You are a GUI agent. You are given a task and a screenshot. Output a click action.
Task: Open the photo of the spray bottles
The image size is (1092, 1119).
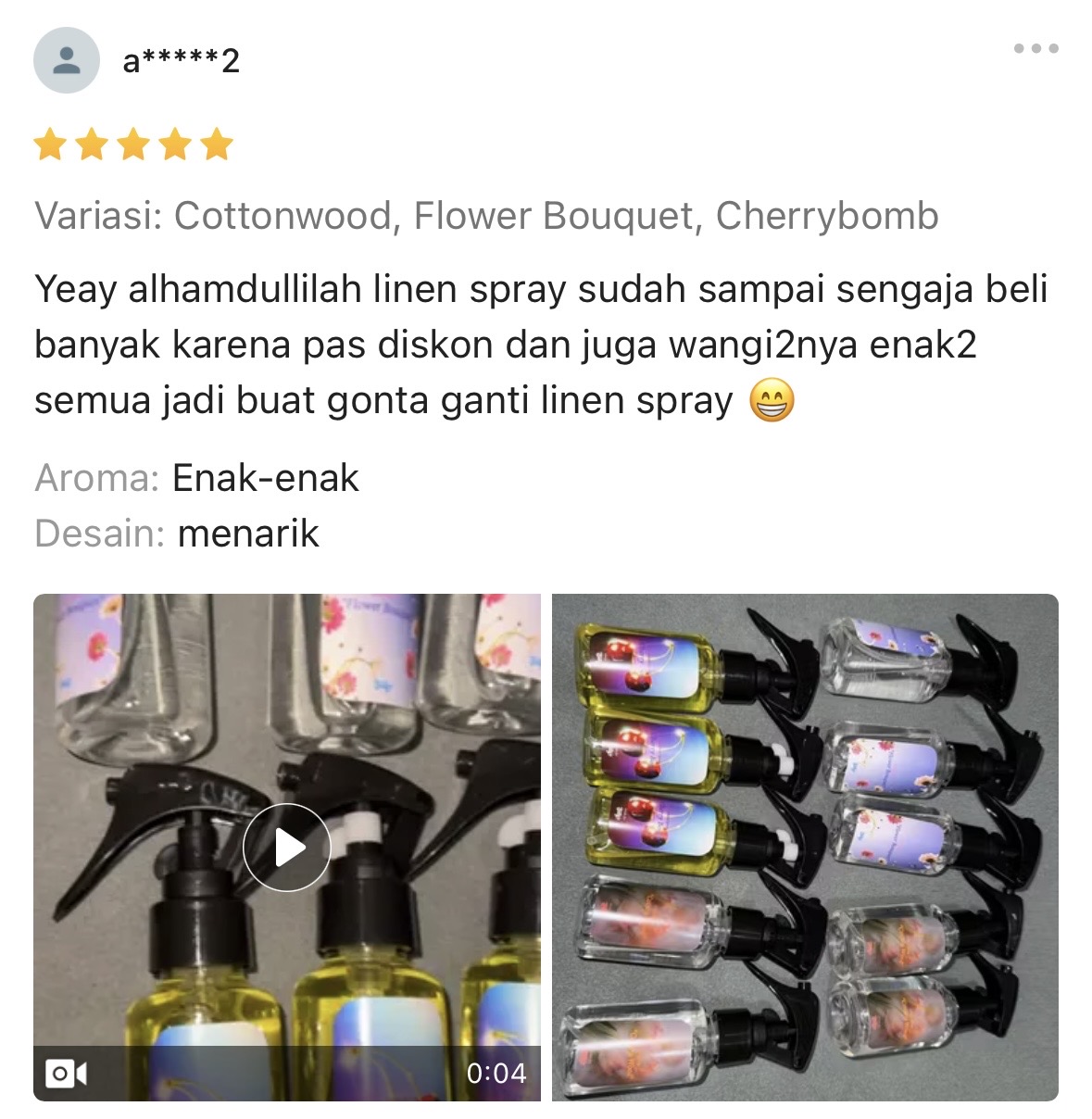tap(804, 847)
